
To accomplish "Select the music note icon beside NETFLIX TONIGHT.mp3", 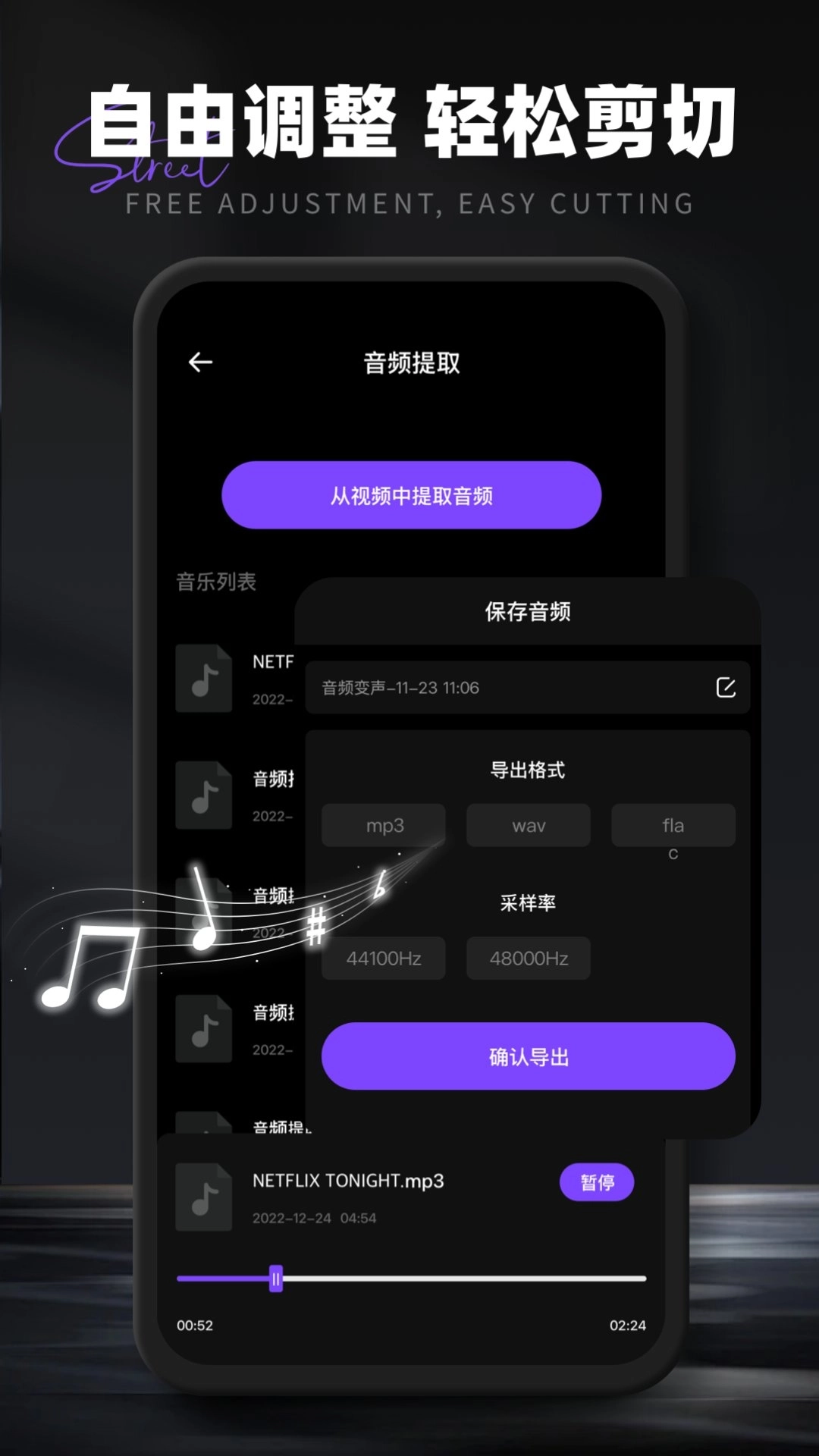I will coord(204,1196).
